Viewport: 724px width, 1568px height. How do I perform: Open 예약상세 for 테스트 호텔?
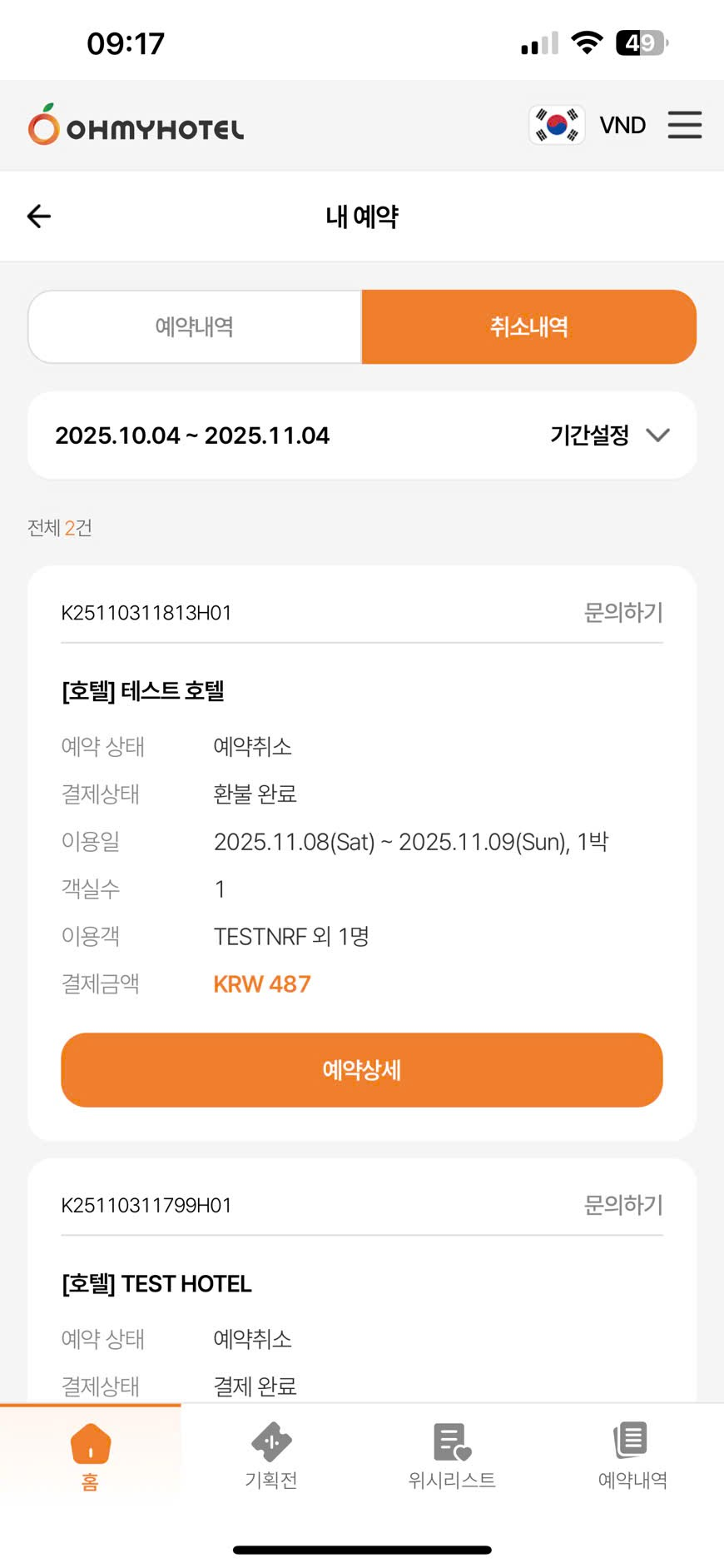[361, 1069]
